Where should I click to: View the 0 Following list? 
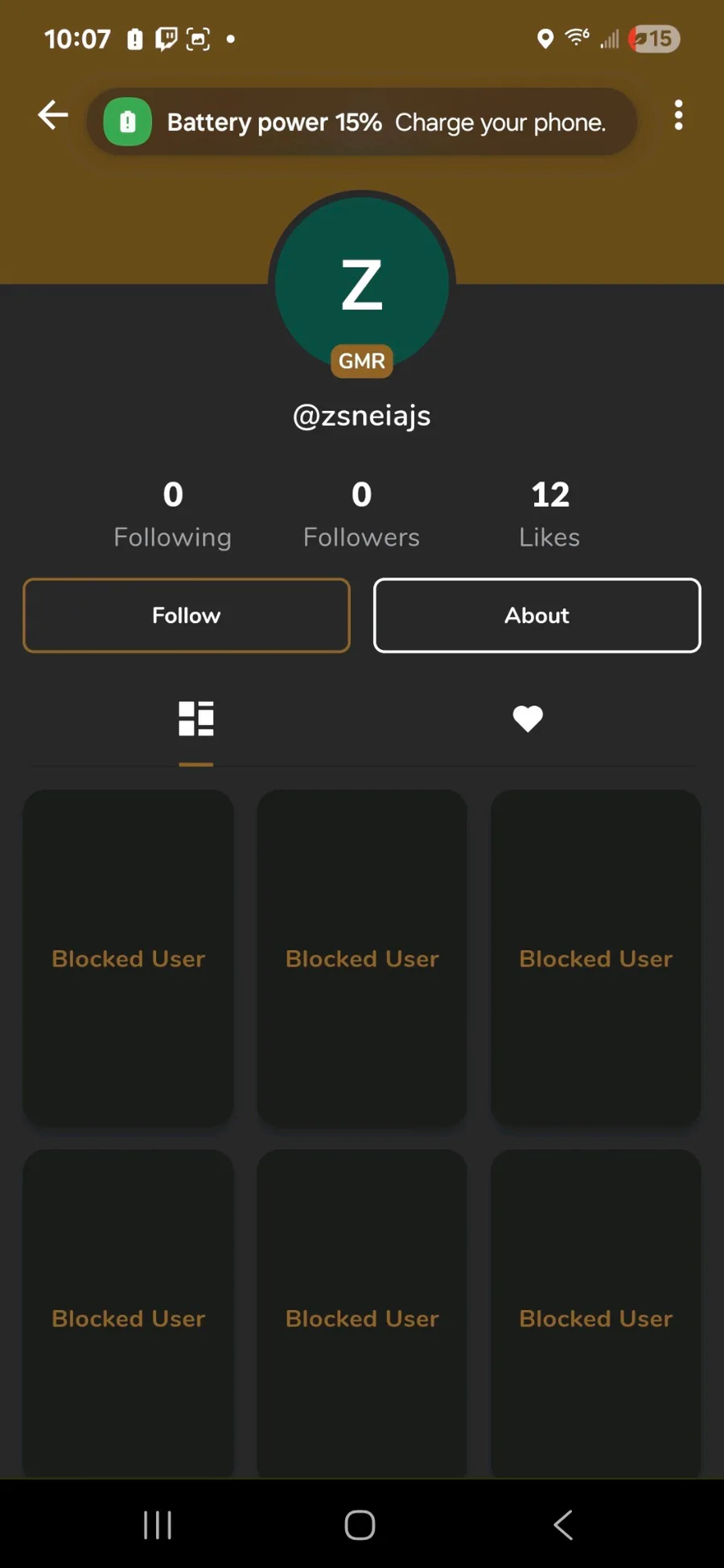[173, 515]
